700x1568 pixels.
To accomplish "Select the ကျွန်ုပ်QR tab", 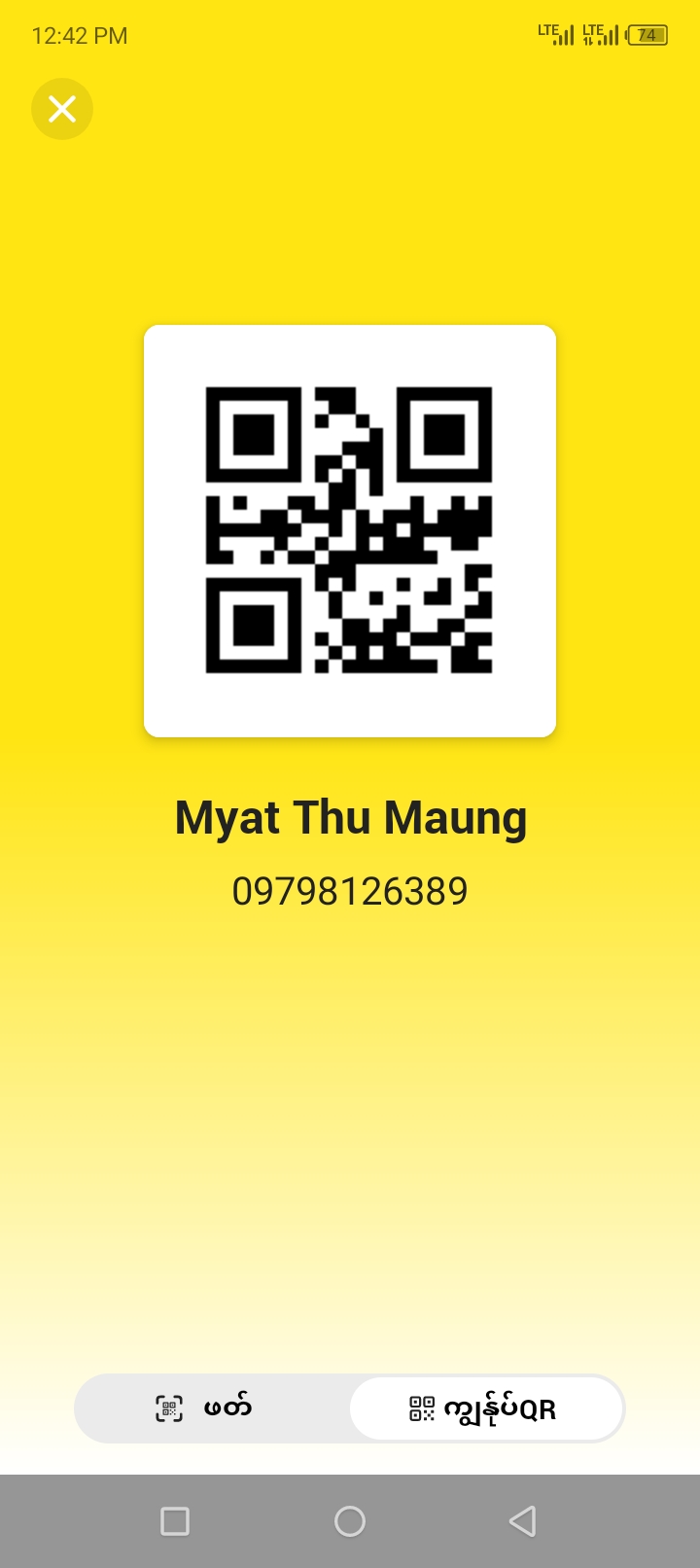I will tap(485, 1408).
